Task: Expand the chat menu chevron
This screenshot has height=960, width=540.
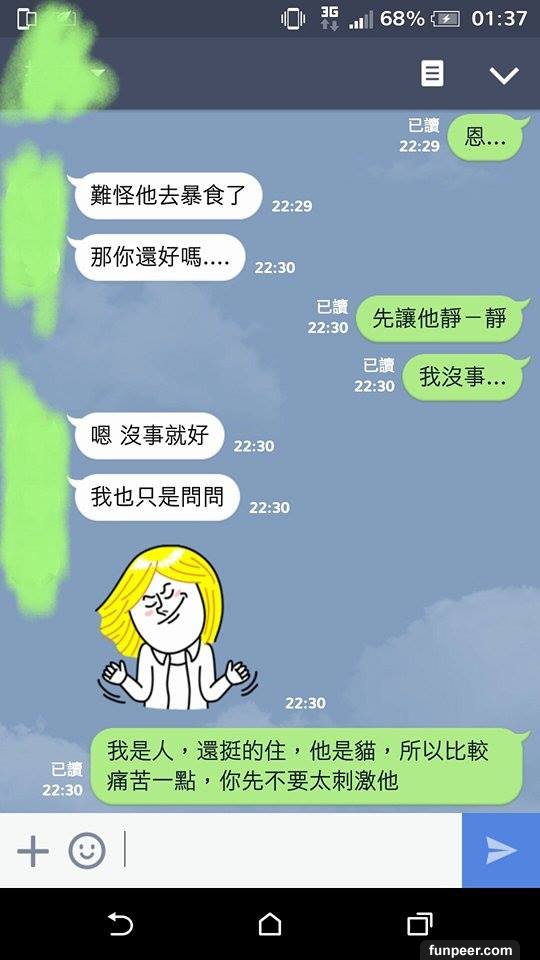Action: [504, 75]
